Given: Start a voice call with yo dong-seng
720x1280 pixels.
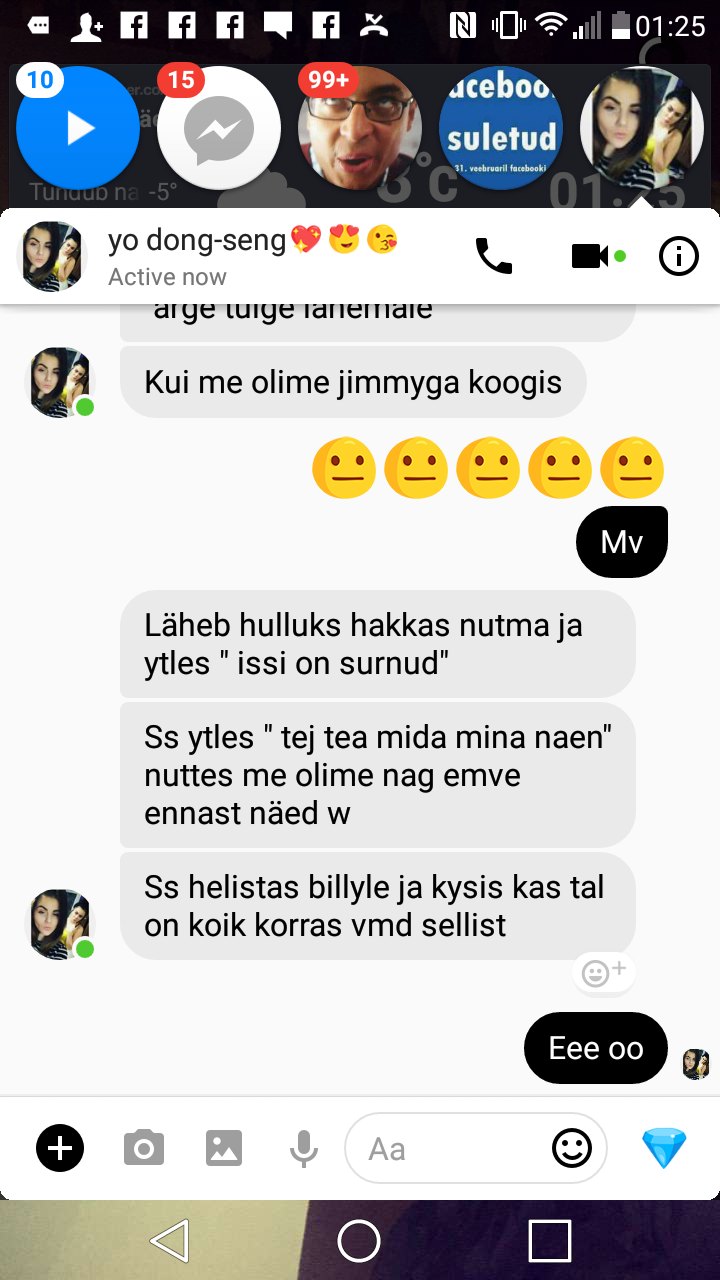Looking at the screenshot, I should point(493,257).
